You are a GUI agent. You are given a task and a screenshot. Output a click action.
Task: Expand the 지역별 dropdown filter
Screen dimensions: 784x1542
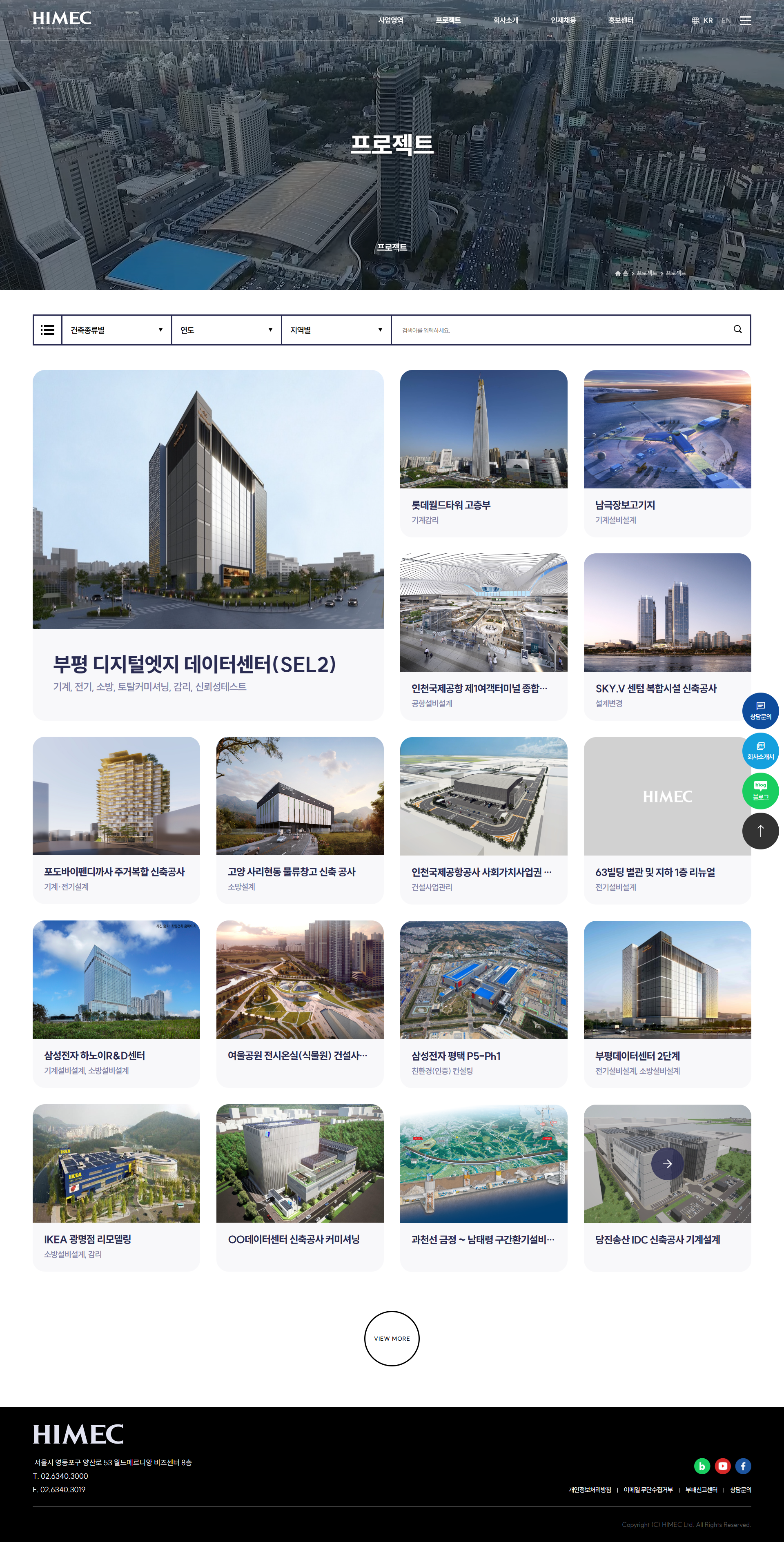point(336,330)
